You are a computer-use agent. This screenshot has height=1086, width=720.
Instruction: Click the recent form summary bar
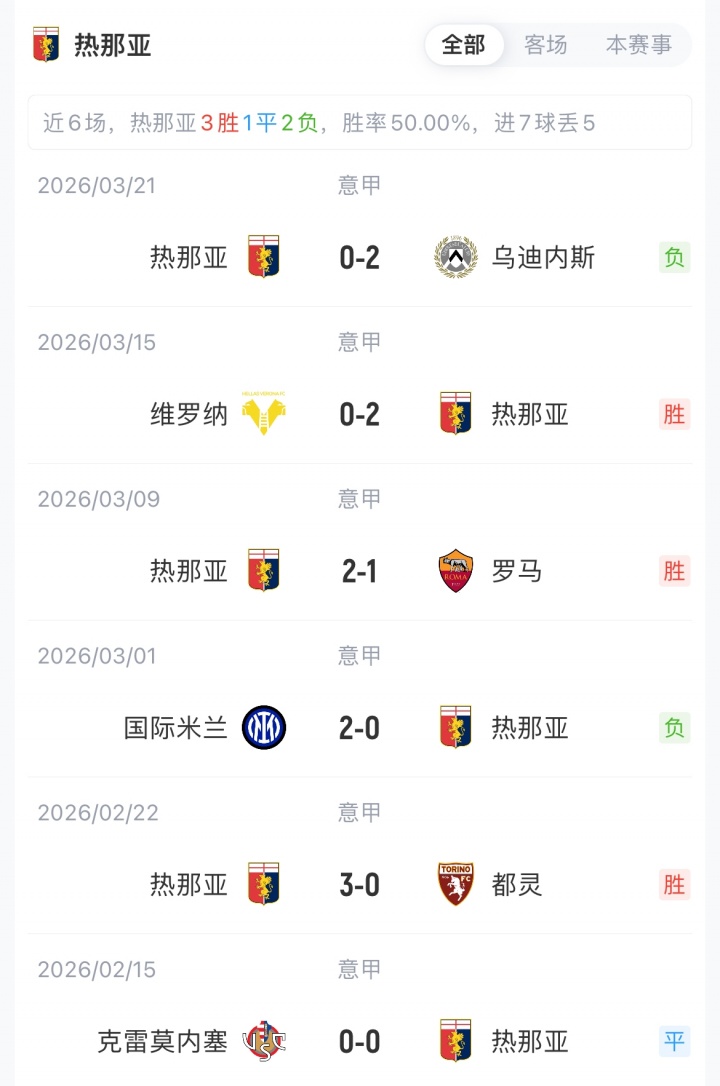[360, 122]
